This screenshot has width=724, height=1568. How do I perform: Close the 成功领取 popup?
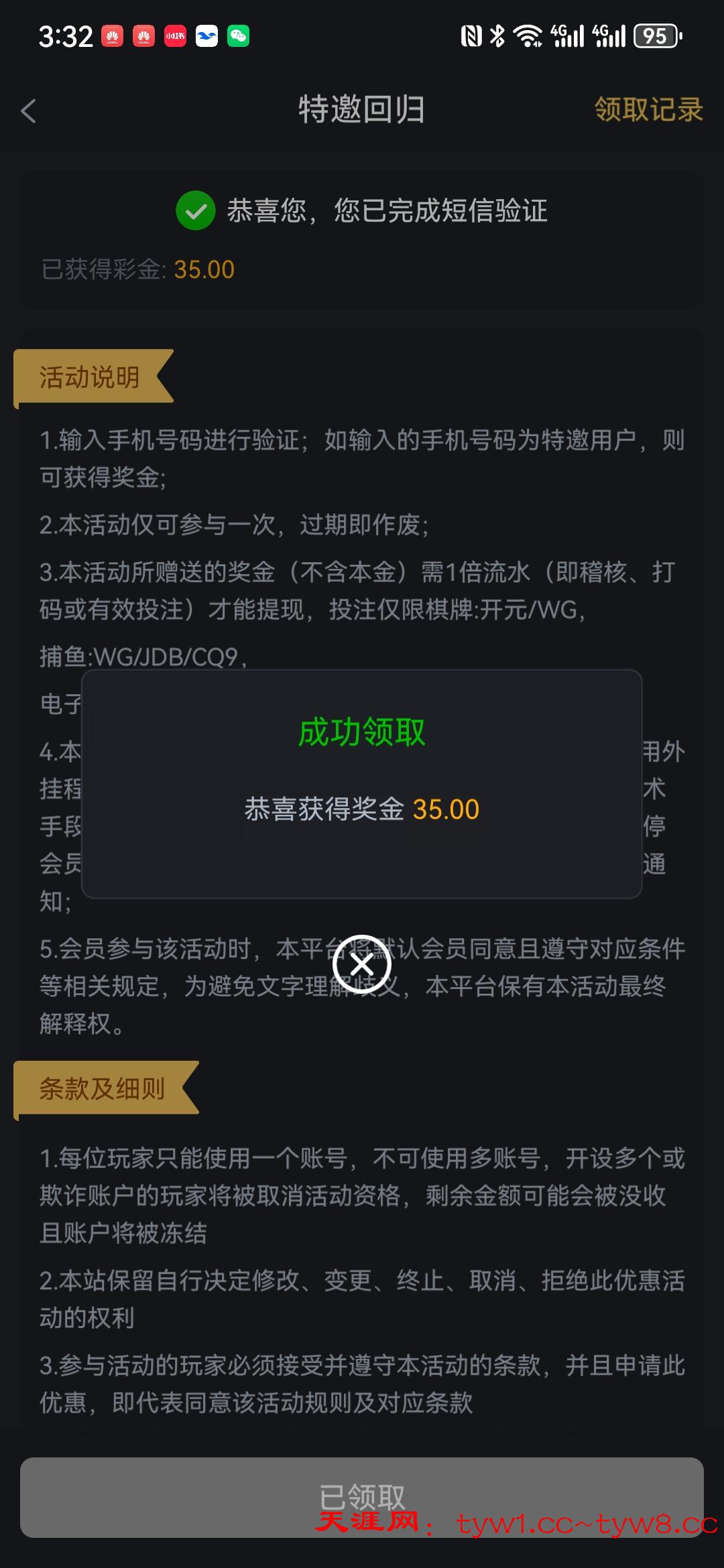click(x=362, y=965)
